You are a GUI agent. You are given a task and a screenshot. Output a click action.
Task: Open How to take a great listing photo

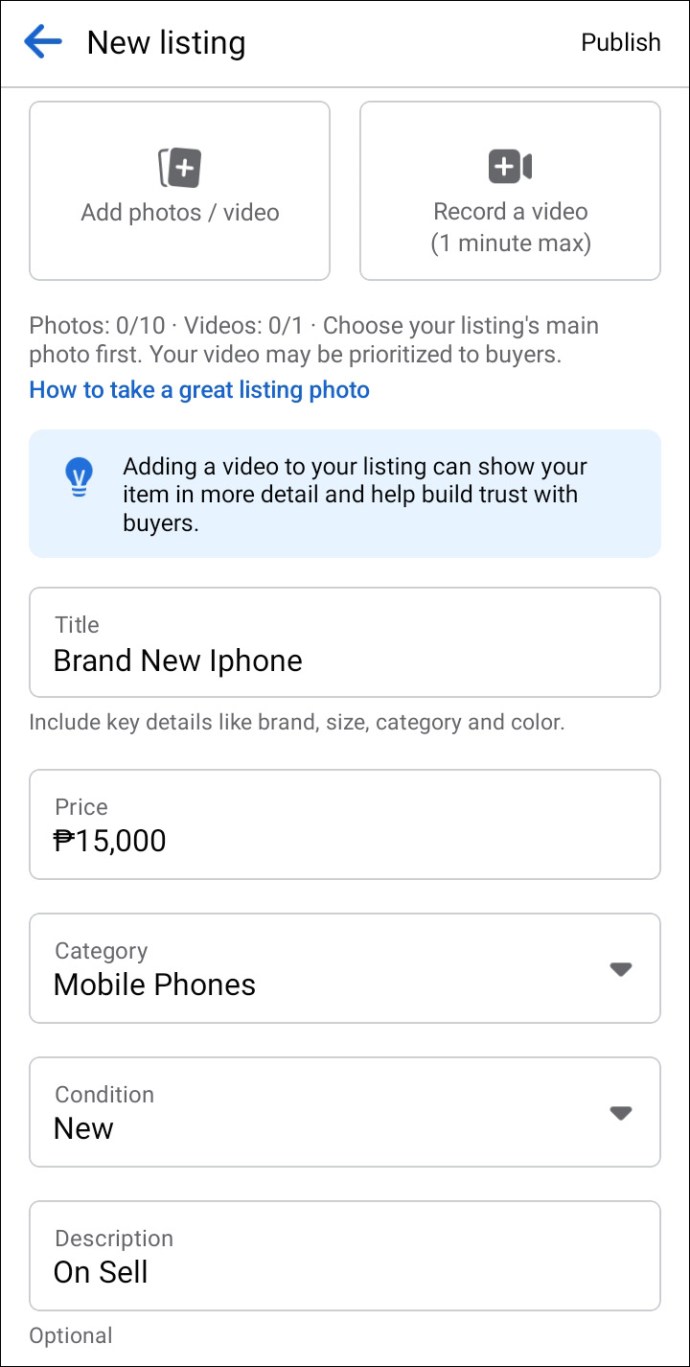click(199, 390)
